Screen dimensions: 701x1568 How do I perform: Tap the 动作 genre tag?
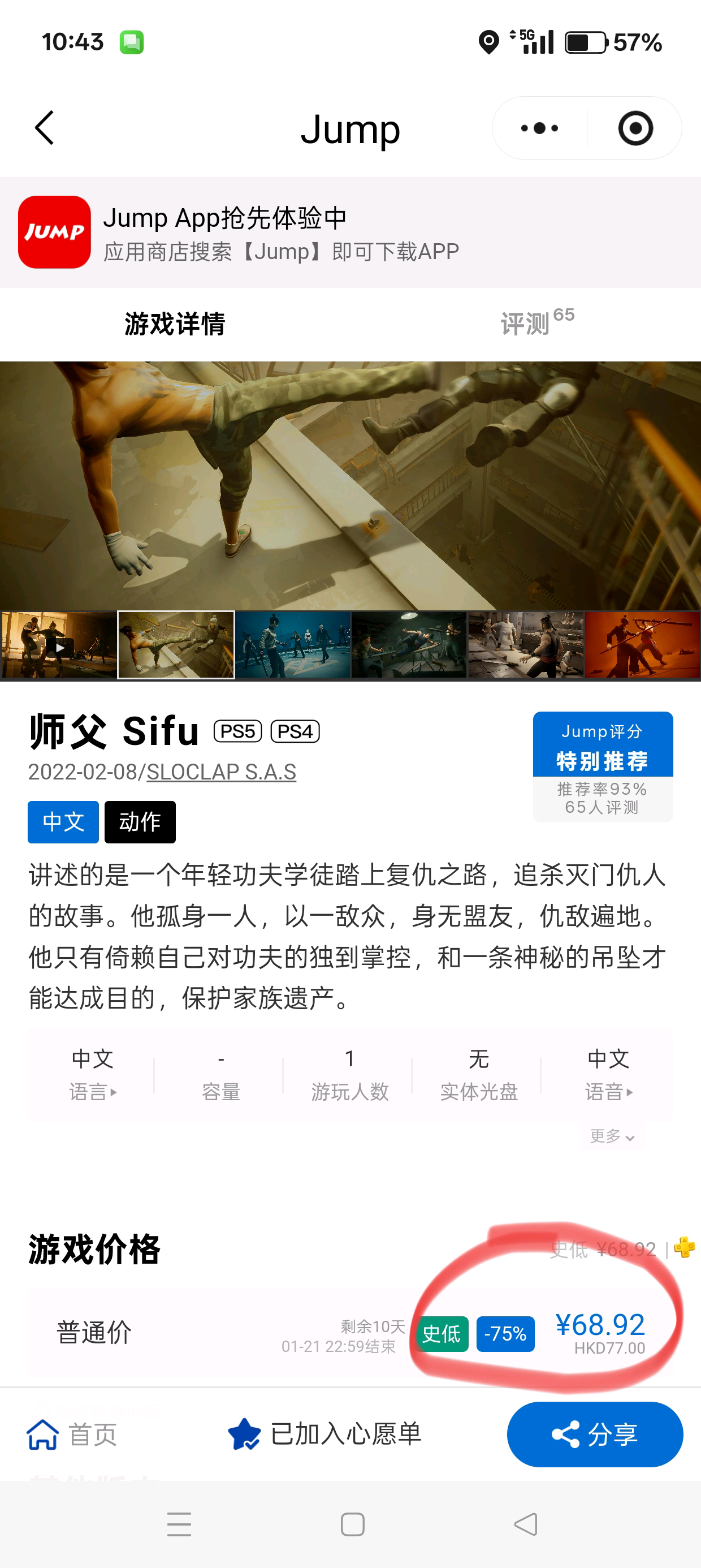tap(140, 822)
